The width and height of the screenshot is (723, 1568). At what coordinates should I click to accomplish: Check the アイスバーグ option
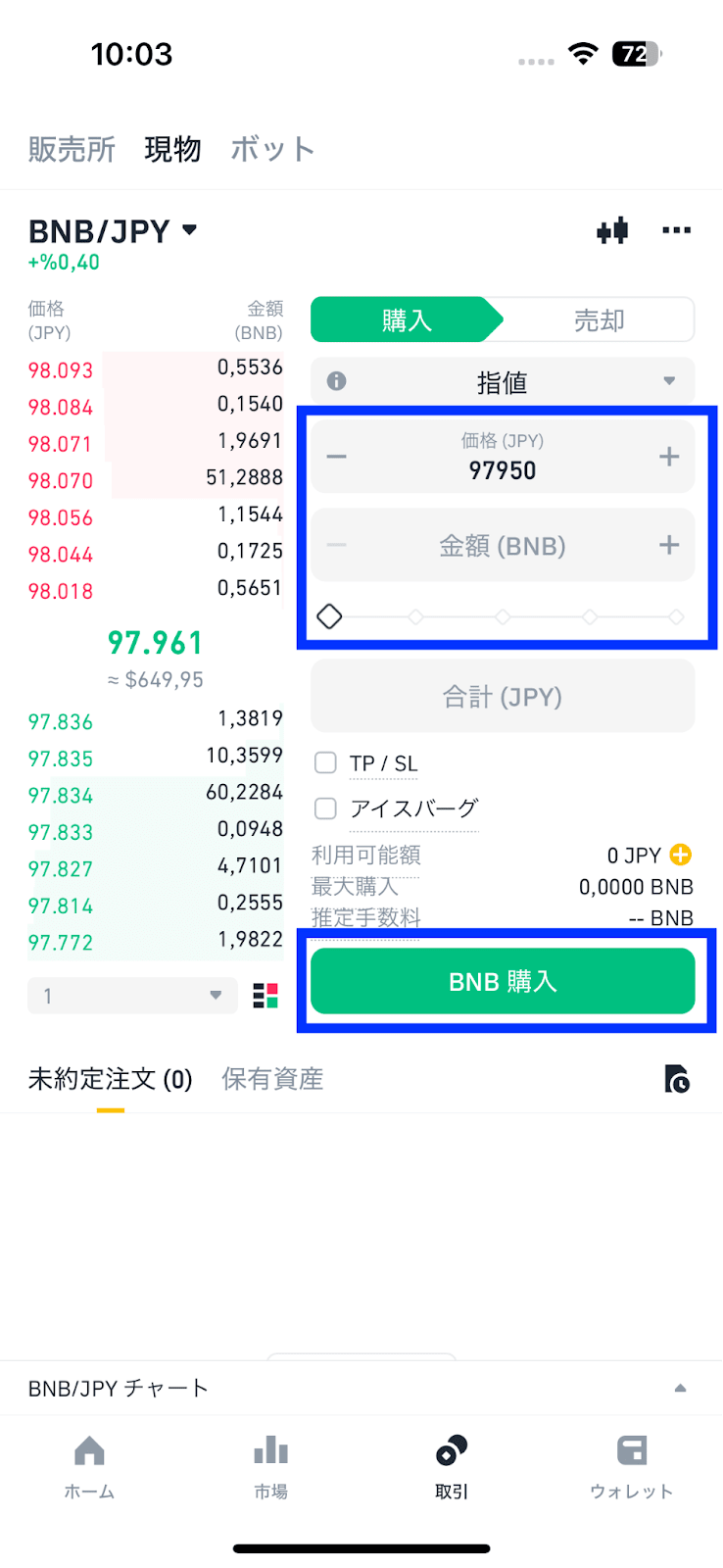coord(325,808)
